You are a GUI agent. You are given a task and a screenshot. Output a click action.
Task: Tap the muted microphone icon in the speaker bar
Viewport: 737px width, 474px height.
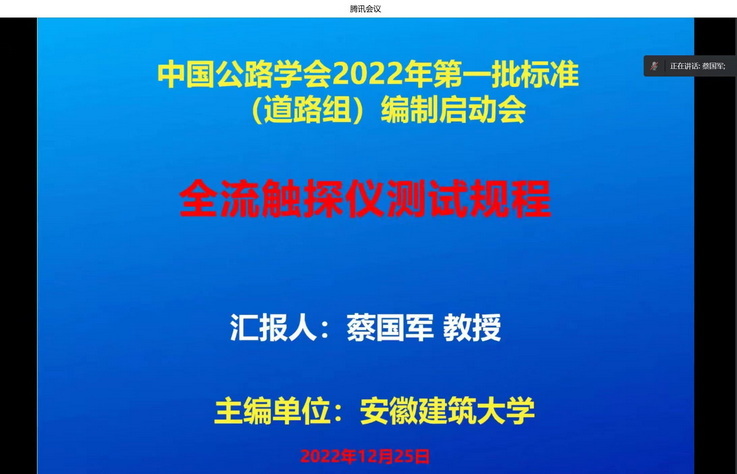(654, 66)
